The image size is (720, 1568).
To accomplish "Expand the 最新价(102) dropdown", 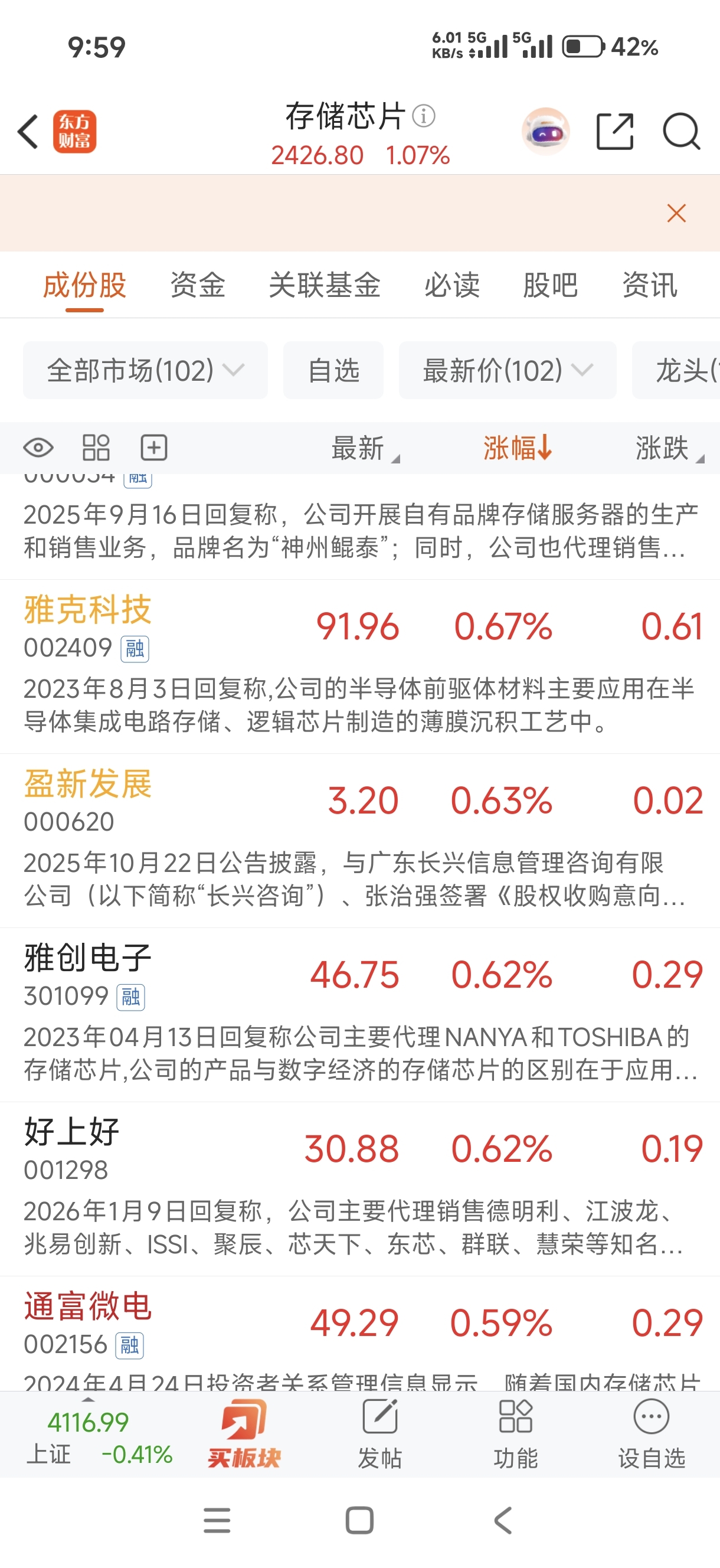I will (508, 370).
